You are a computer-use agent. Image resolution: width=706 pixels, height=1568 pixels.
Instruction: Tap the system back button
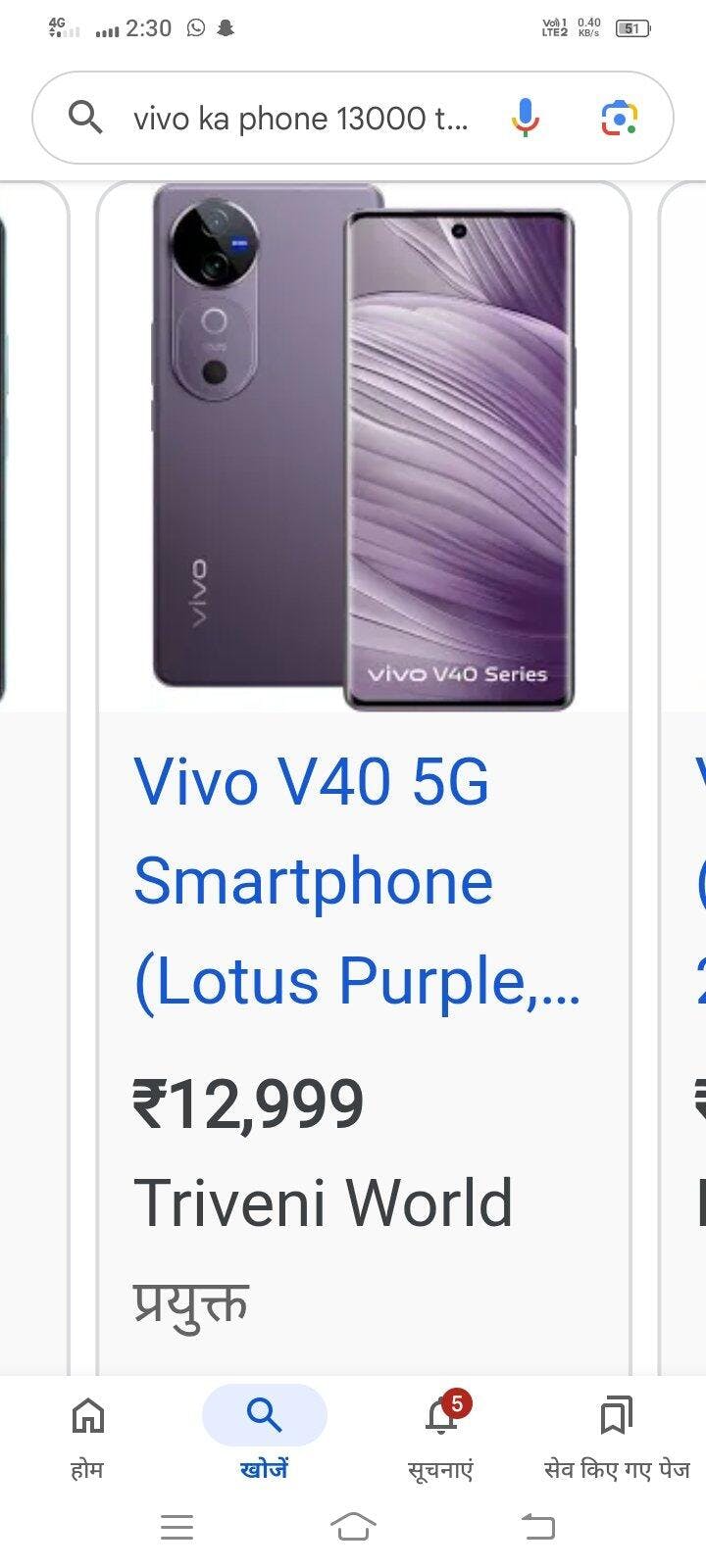[x=537, y=1526]
